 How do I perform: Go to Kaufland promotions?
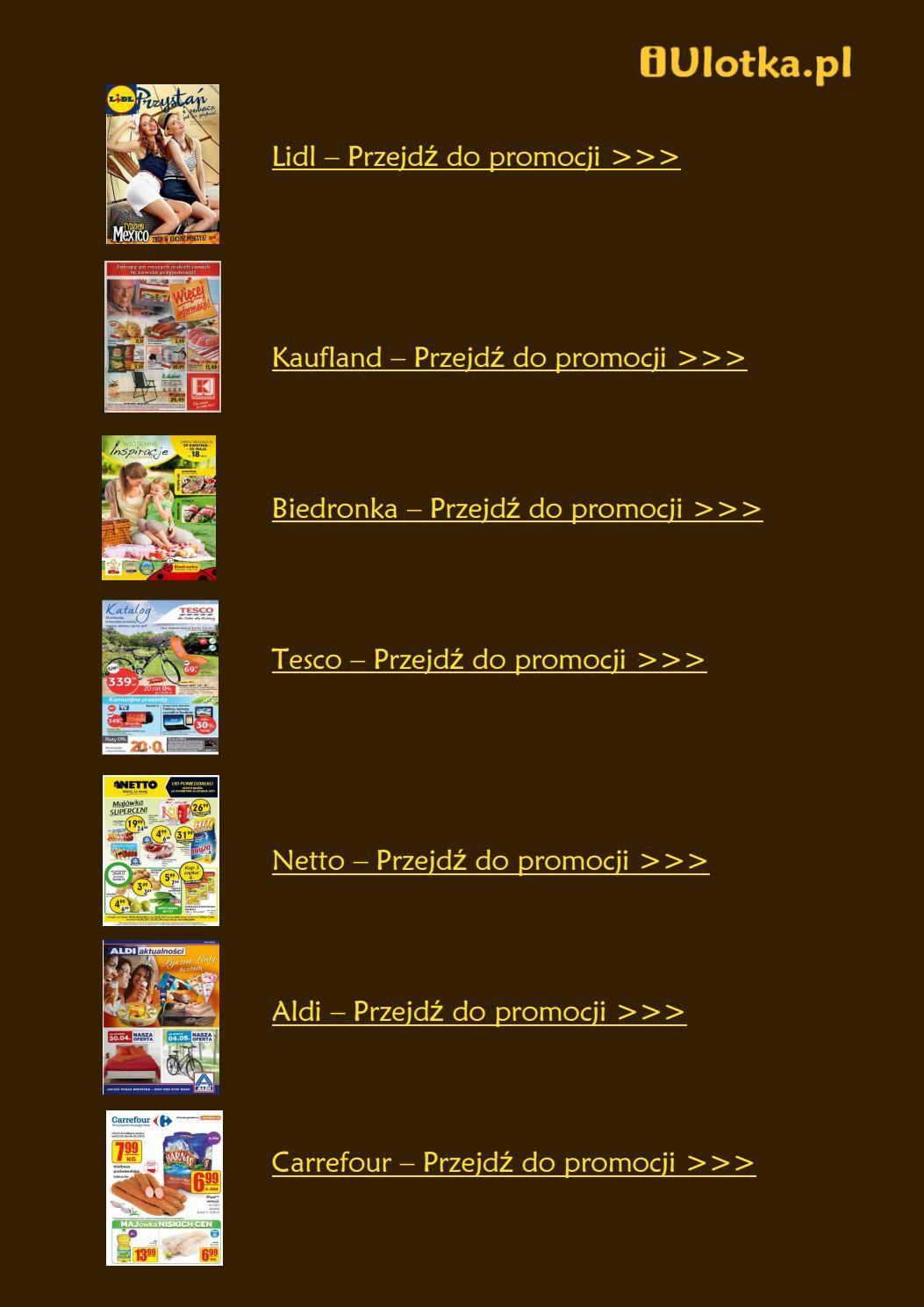click(x=509, y=358)
